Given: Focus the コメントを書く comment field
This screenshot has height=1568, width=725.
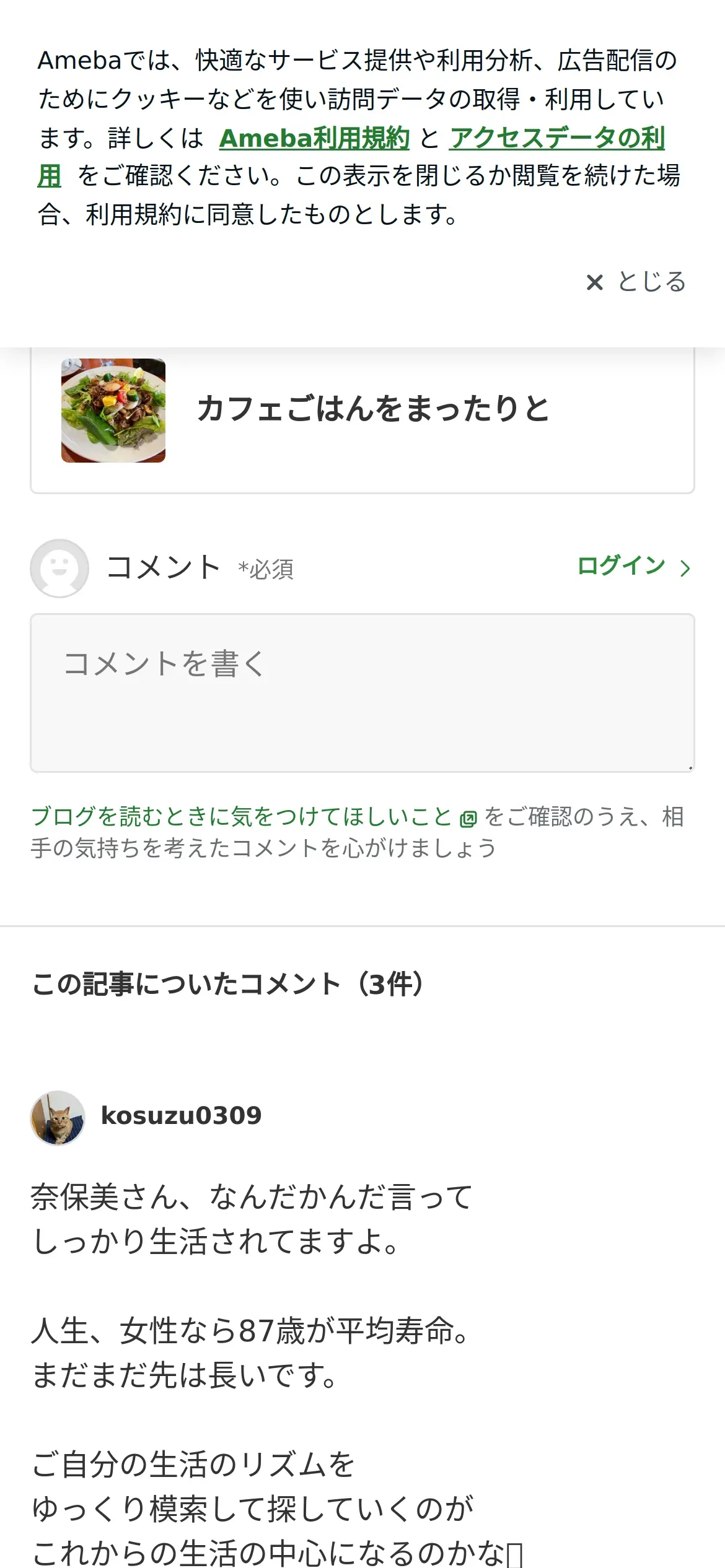Looking at the screenshot, I should coord(362,693).
